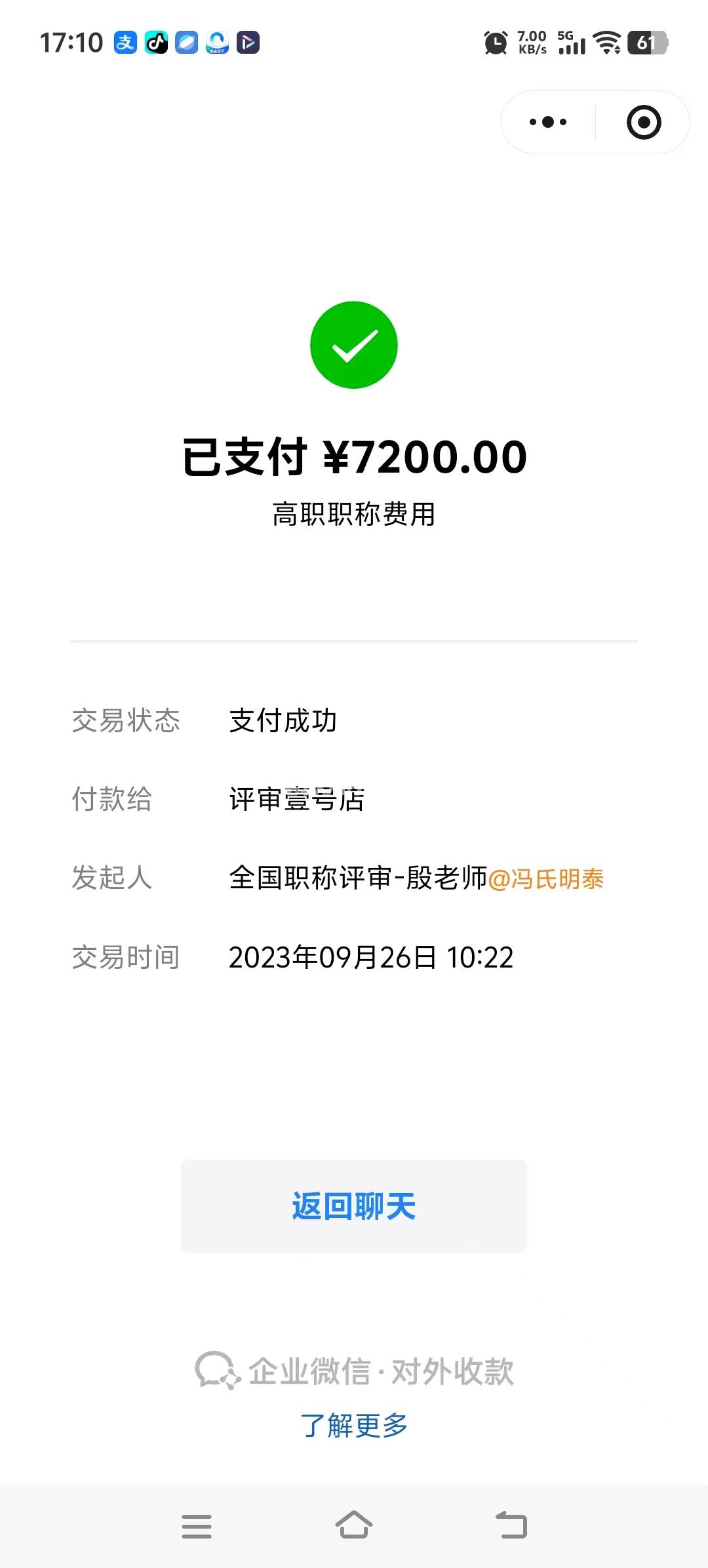The image size is (708, 1568).
Task: Open the 了解更多 link
Action: [354, 1425]
